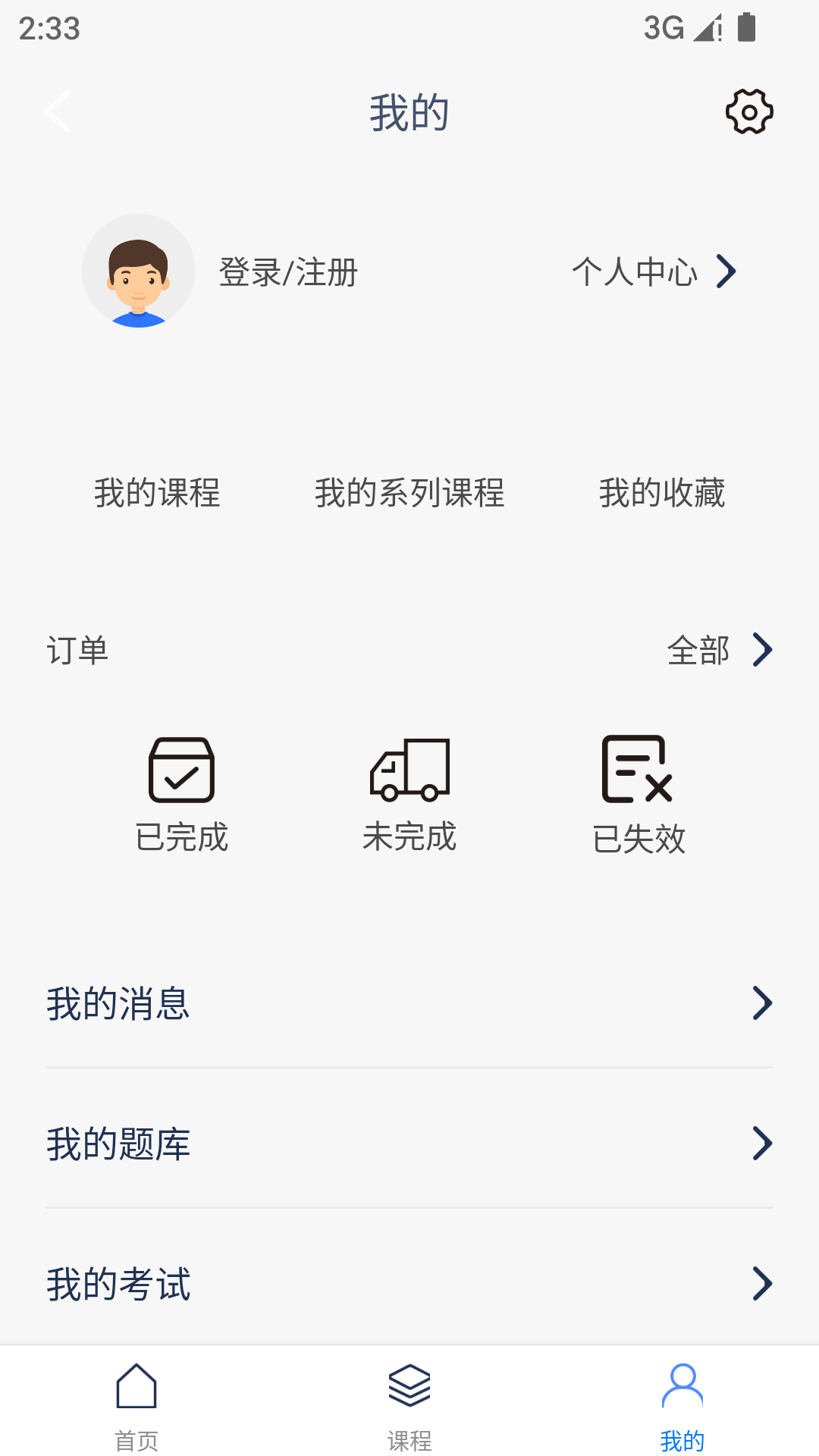Image resolution: width=819 pixels, height=1456 pixels.
Task: Open the settings gear icon
Action: pyautogui.click(x=749, y=112)
